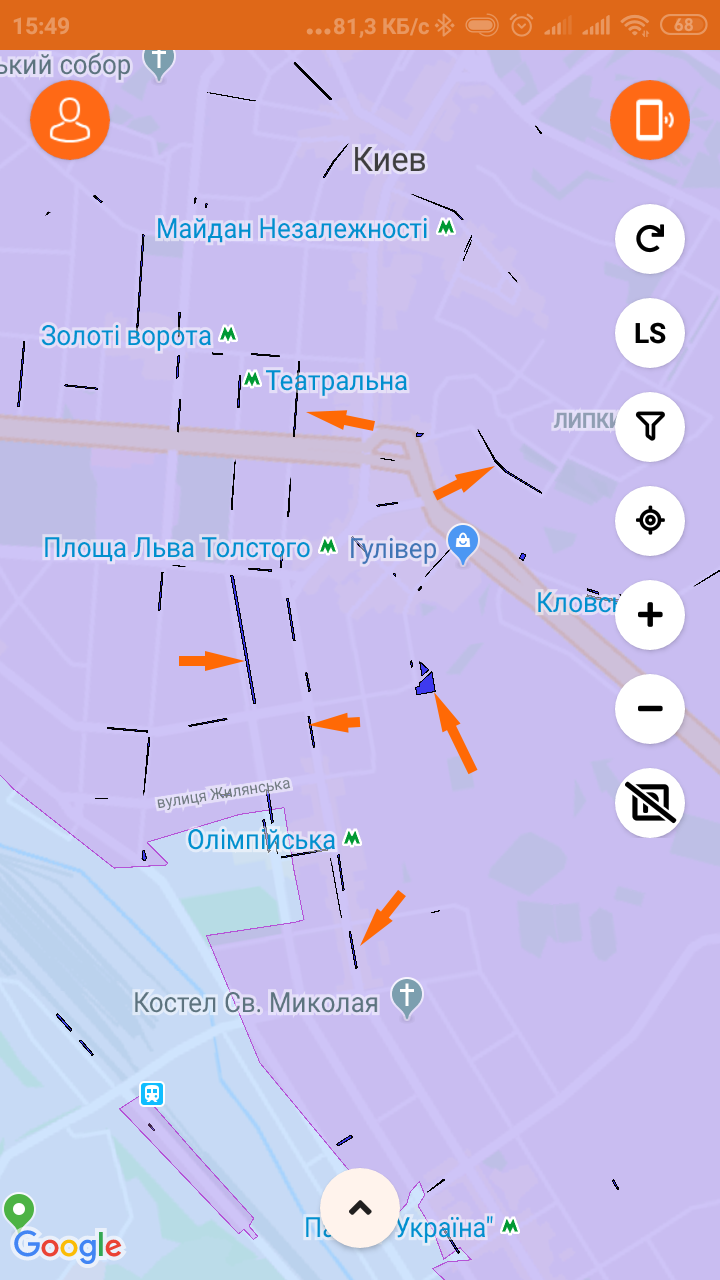The height and width of the screenshot is (1280, 720).
Task: Open the user profile button
Action: click(x=69, y=120)
